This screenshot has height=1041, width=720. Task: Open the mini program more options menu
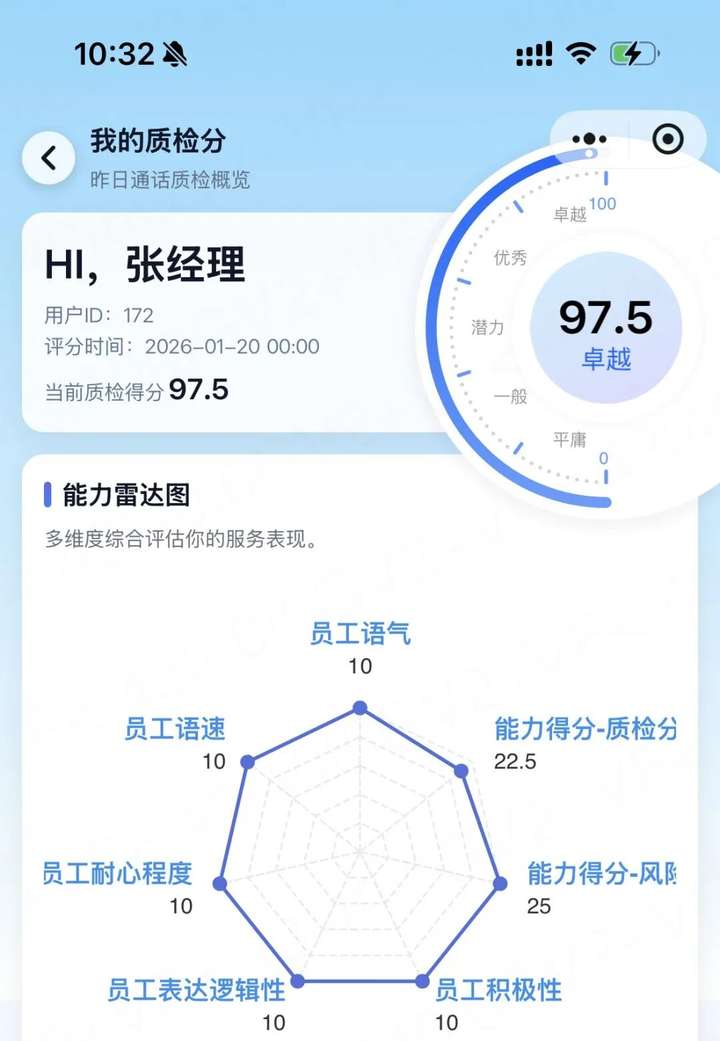590,139
